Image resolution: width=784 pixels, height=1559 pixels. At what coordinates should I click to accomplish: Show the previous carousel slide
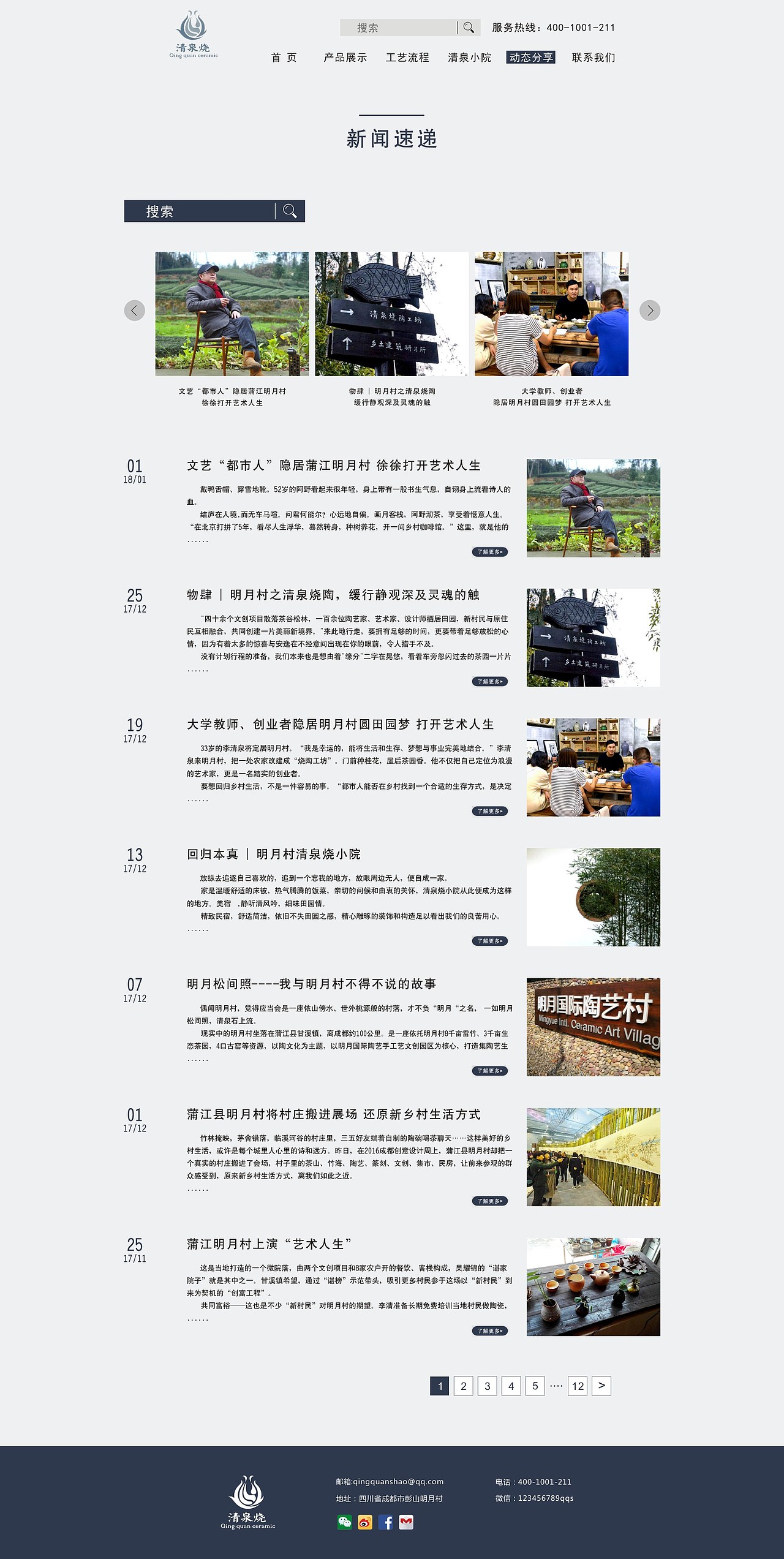point(135,311)
